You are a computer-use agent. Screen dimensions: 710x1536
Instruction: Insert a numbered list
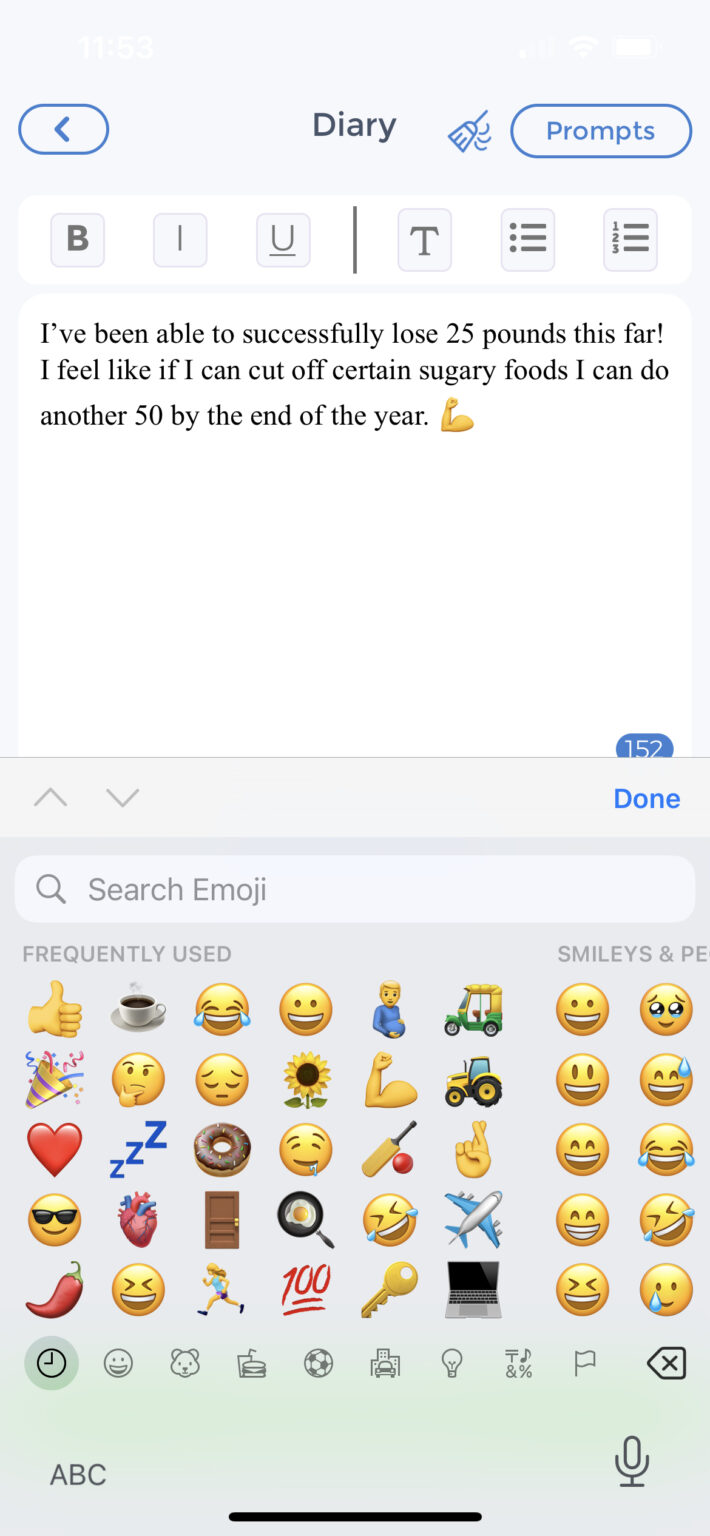(x=630, y=240)
